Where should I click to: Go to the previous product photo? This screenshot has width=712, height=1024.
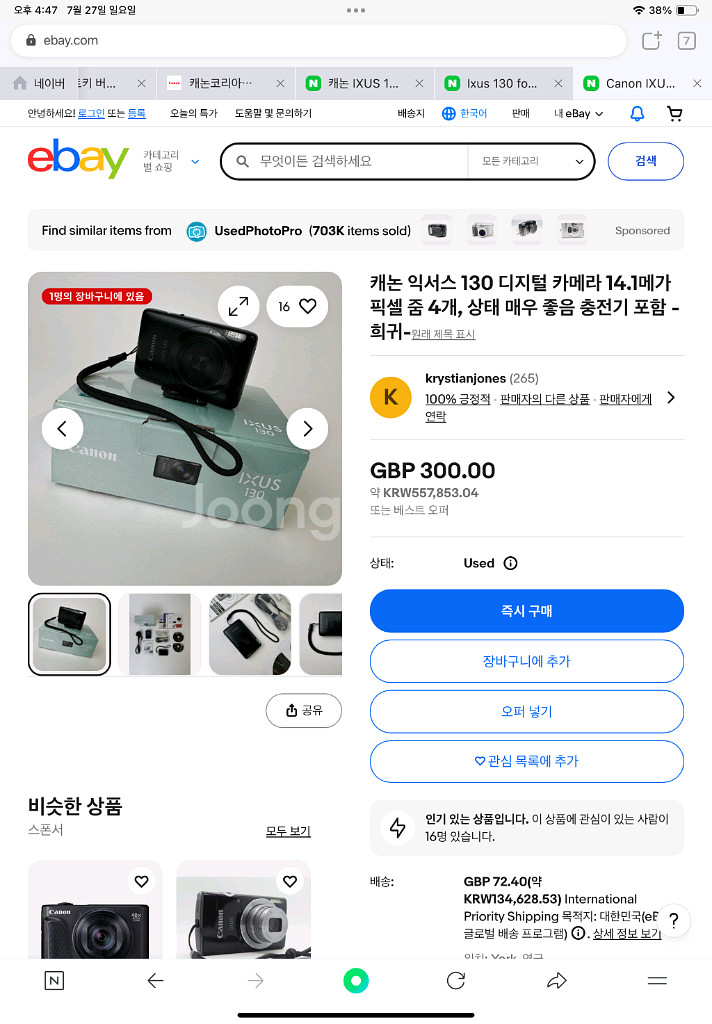click(x=62, y=429)
